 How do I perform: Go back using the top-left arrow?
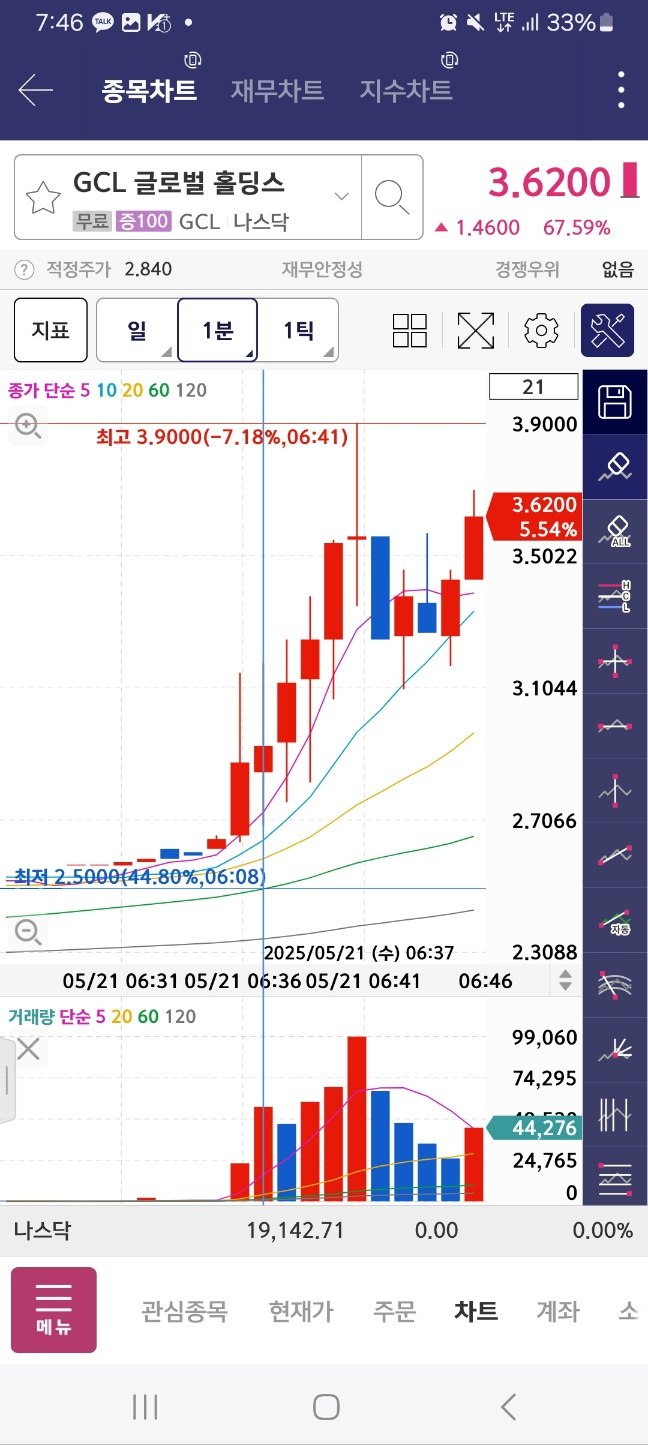35,91
